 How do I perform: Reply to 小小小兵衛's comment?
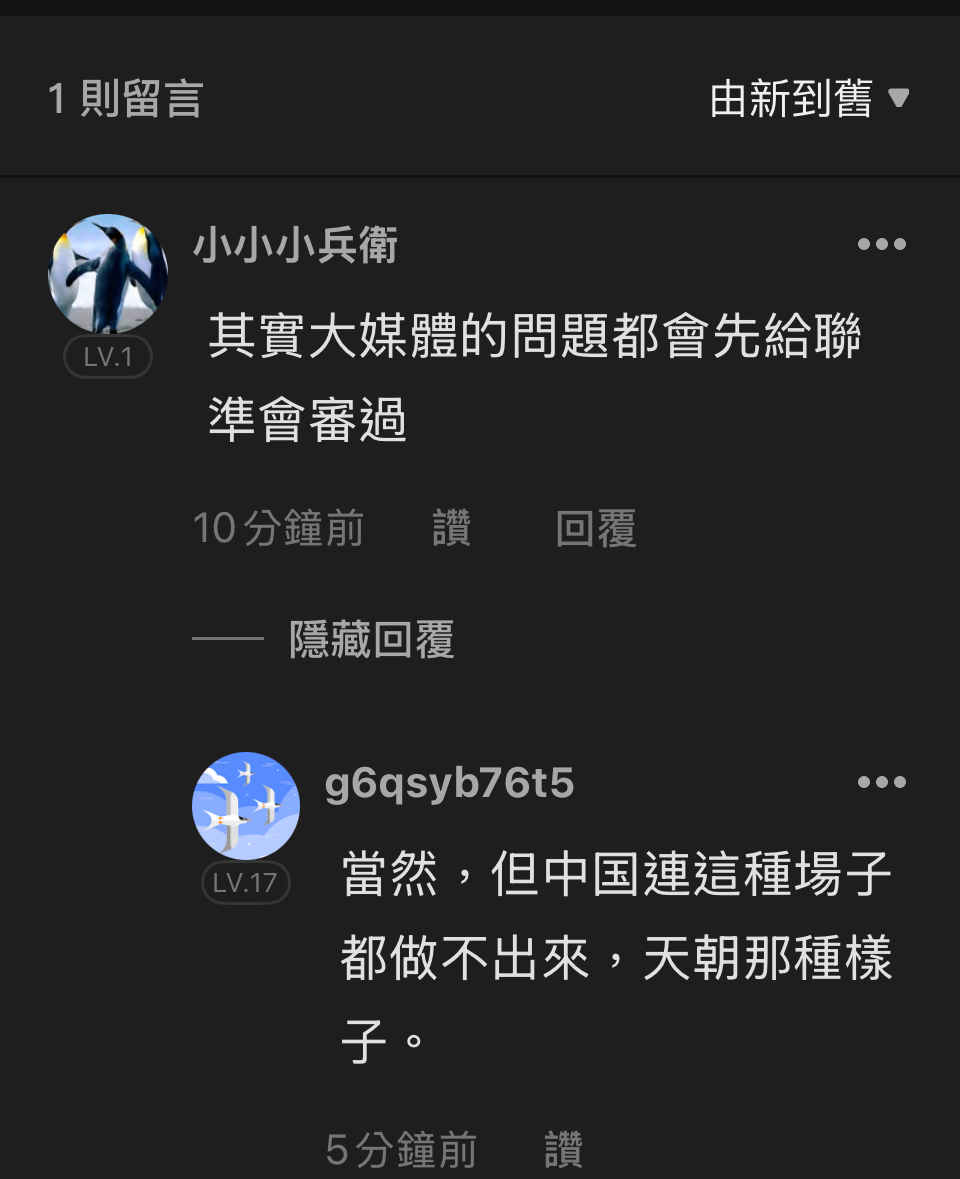coord(596,528)
